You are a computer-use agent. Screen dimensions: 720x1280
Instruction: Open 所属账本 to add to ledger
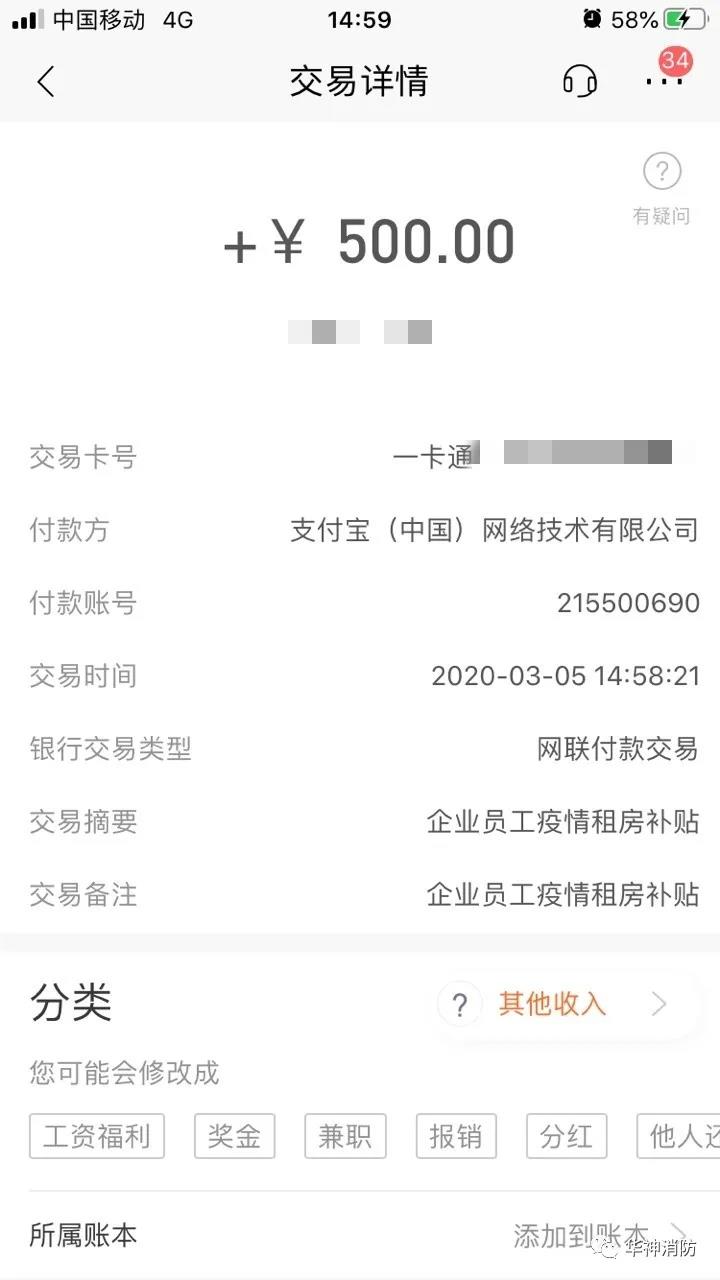click(x=598, y=1235)
